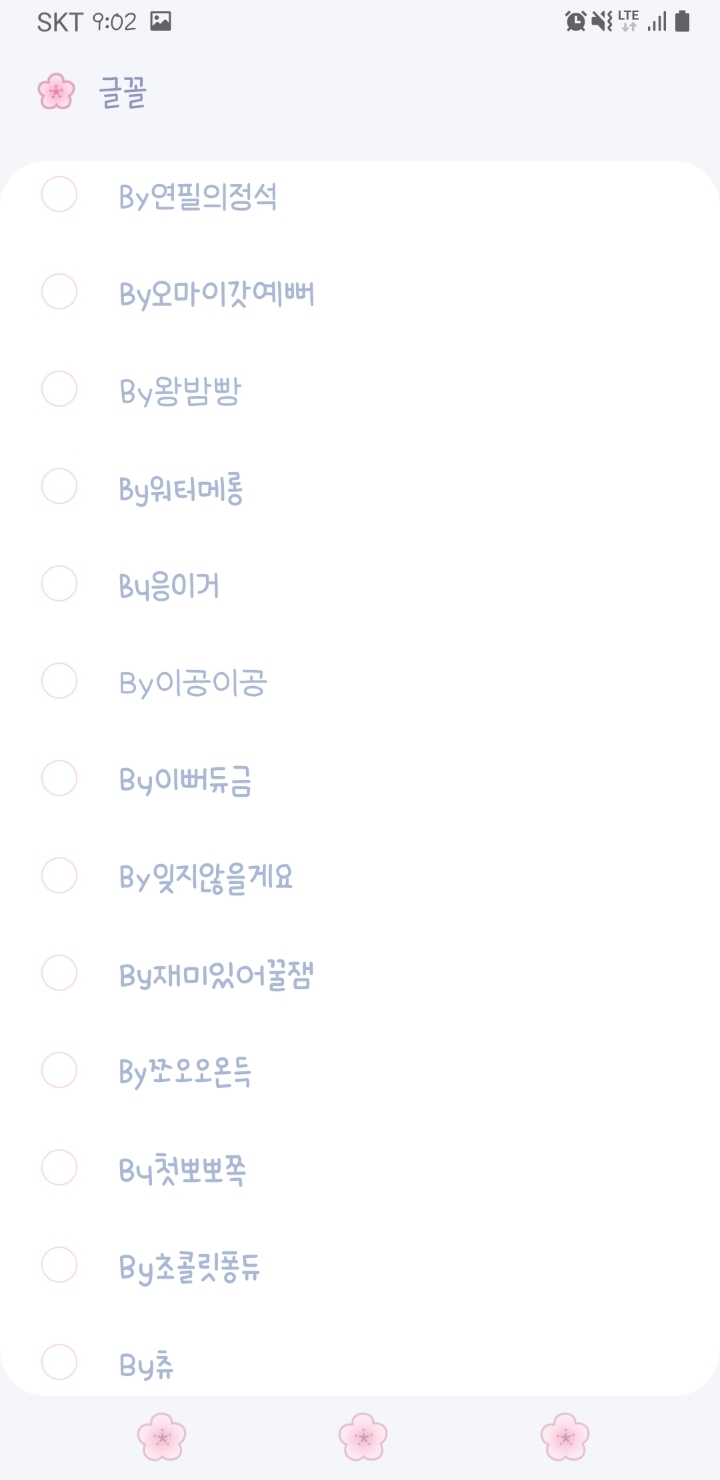Choose the By초콜릿퐁듀 font
The width and height of the screenshot is (720, 1480).
[59, 1265]
